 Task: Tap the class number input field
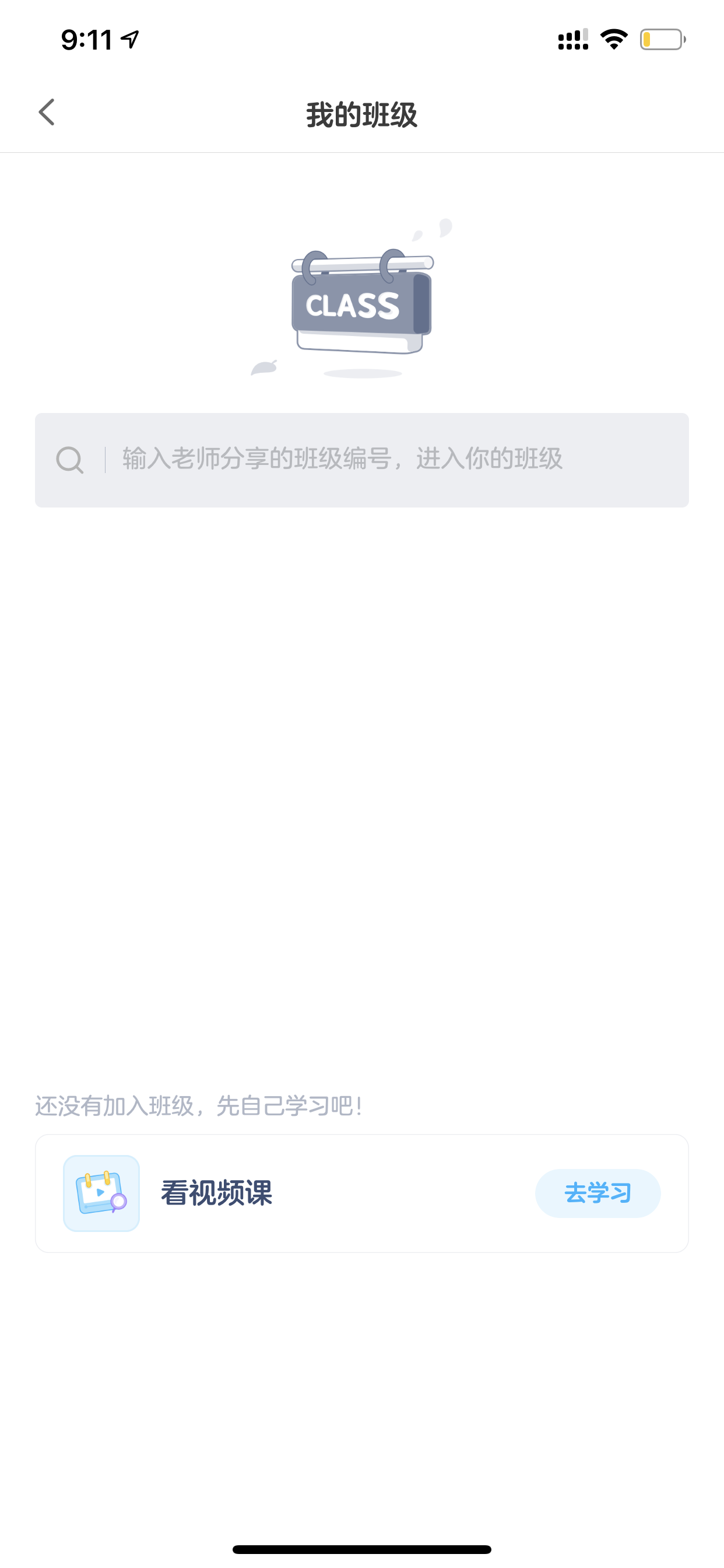pyautogui.click(x=362, y=460)
